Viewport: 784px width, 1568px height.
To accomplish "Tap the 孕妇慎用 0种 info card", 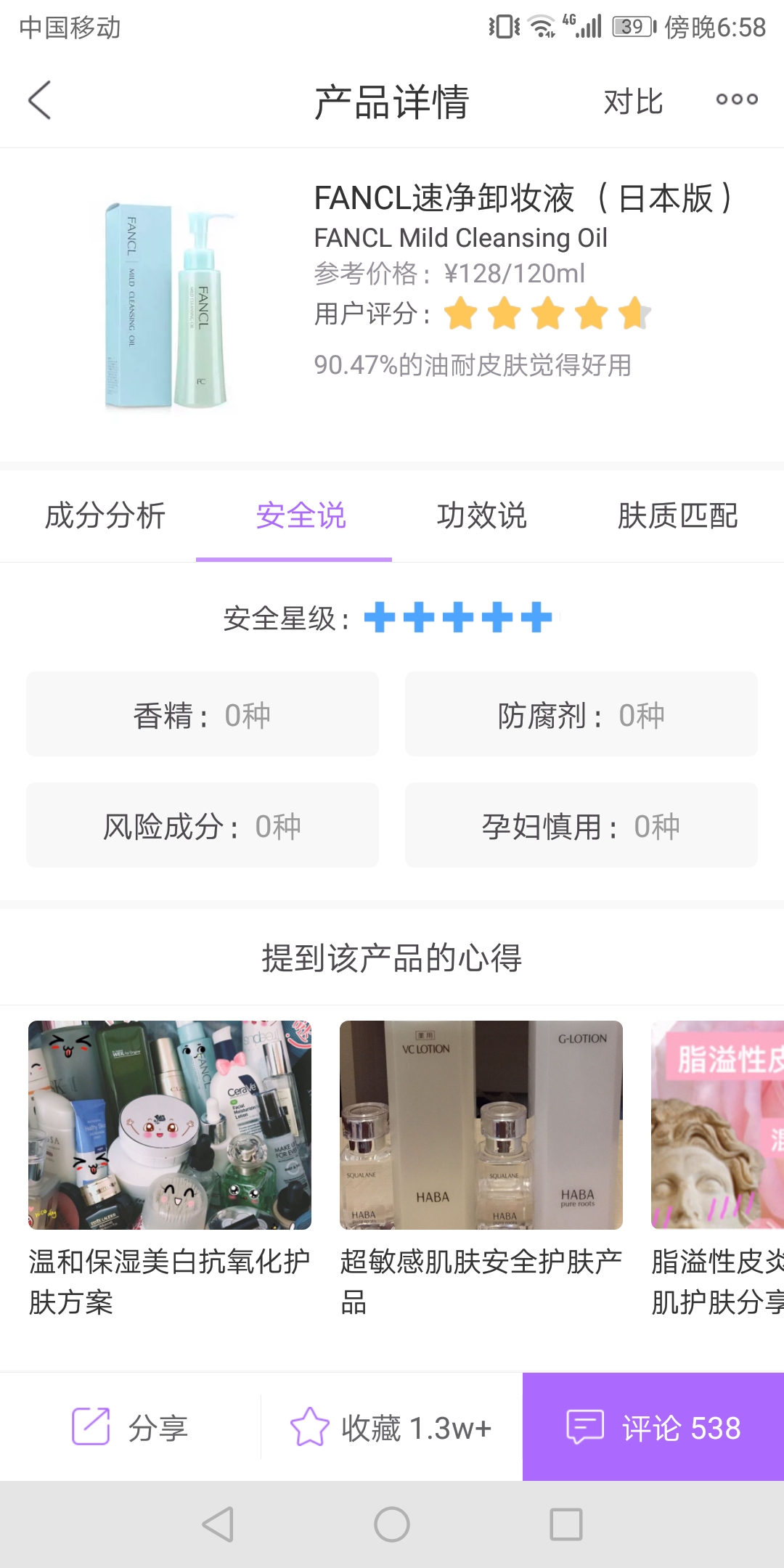I will click(581, 825).
